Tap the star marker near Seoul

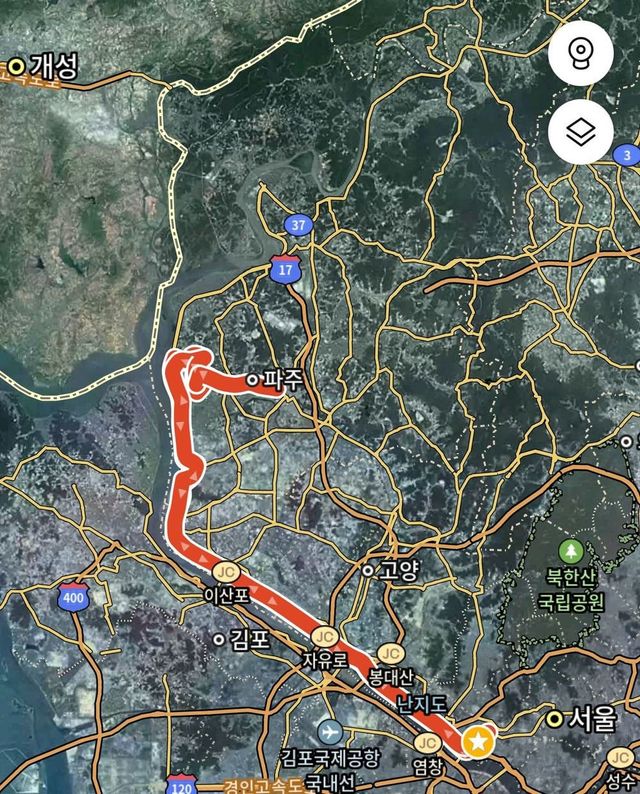[x=479, y=741]
